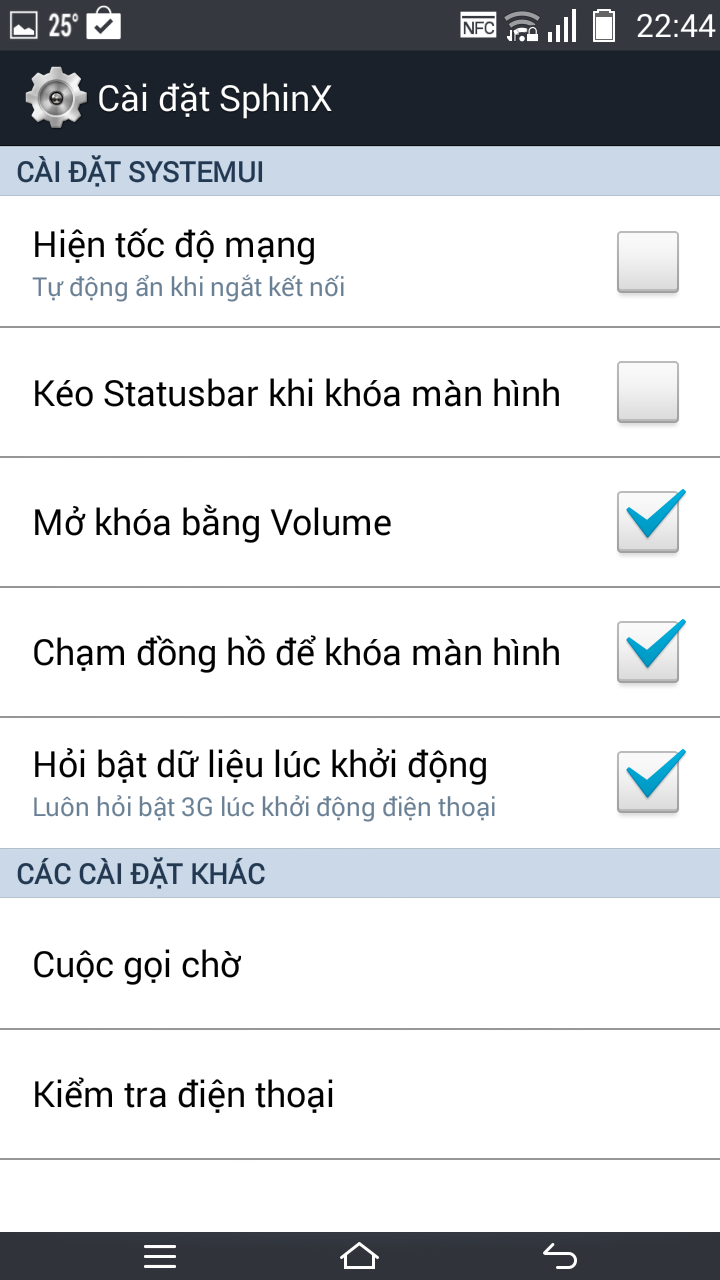720x1280 pixels.
Task: Check Kéo Statusbar khi khóa màn hình
Action: (648, 392)
